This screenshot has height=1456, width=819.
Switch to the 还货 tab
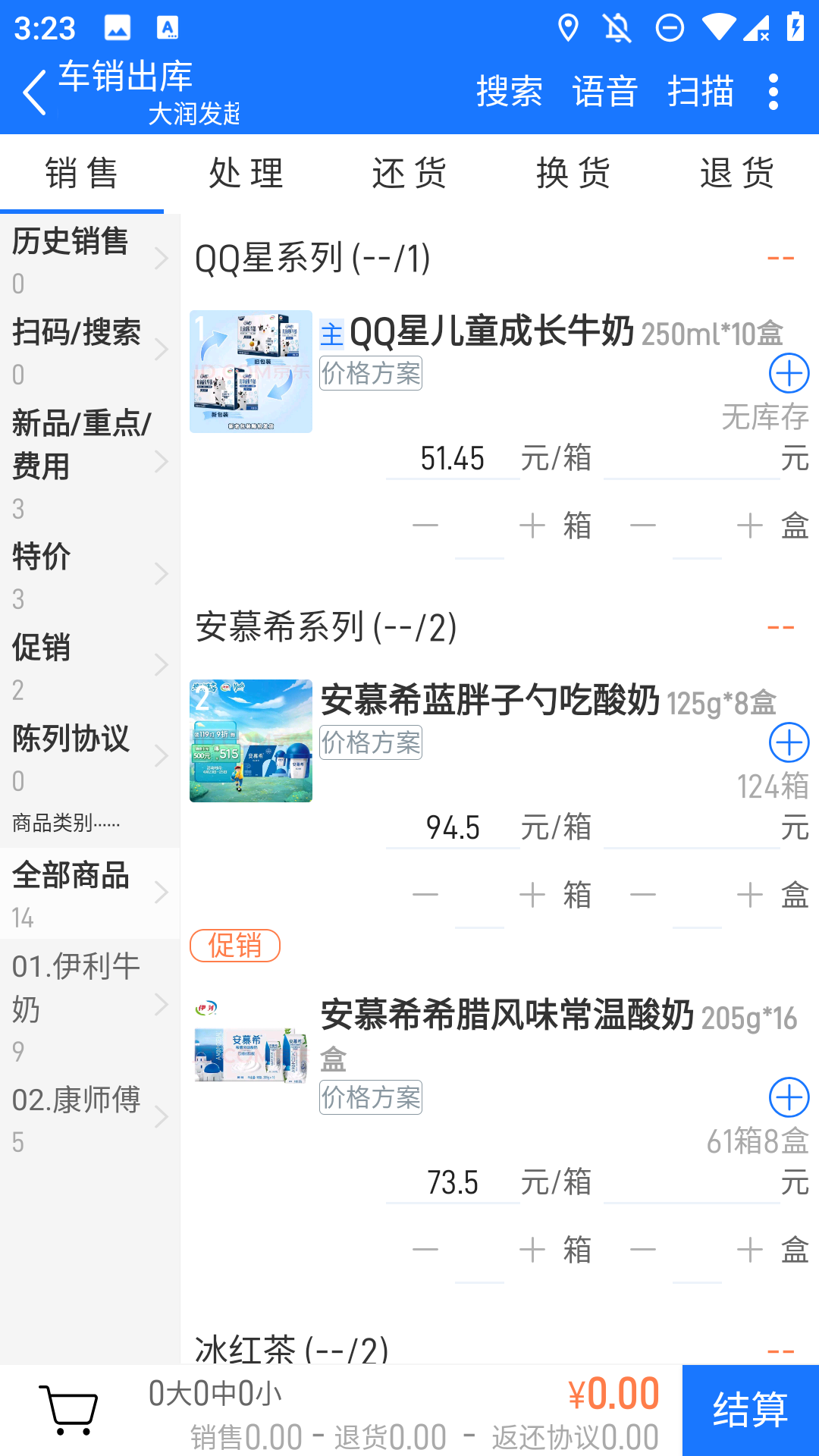point(409,173)
